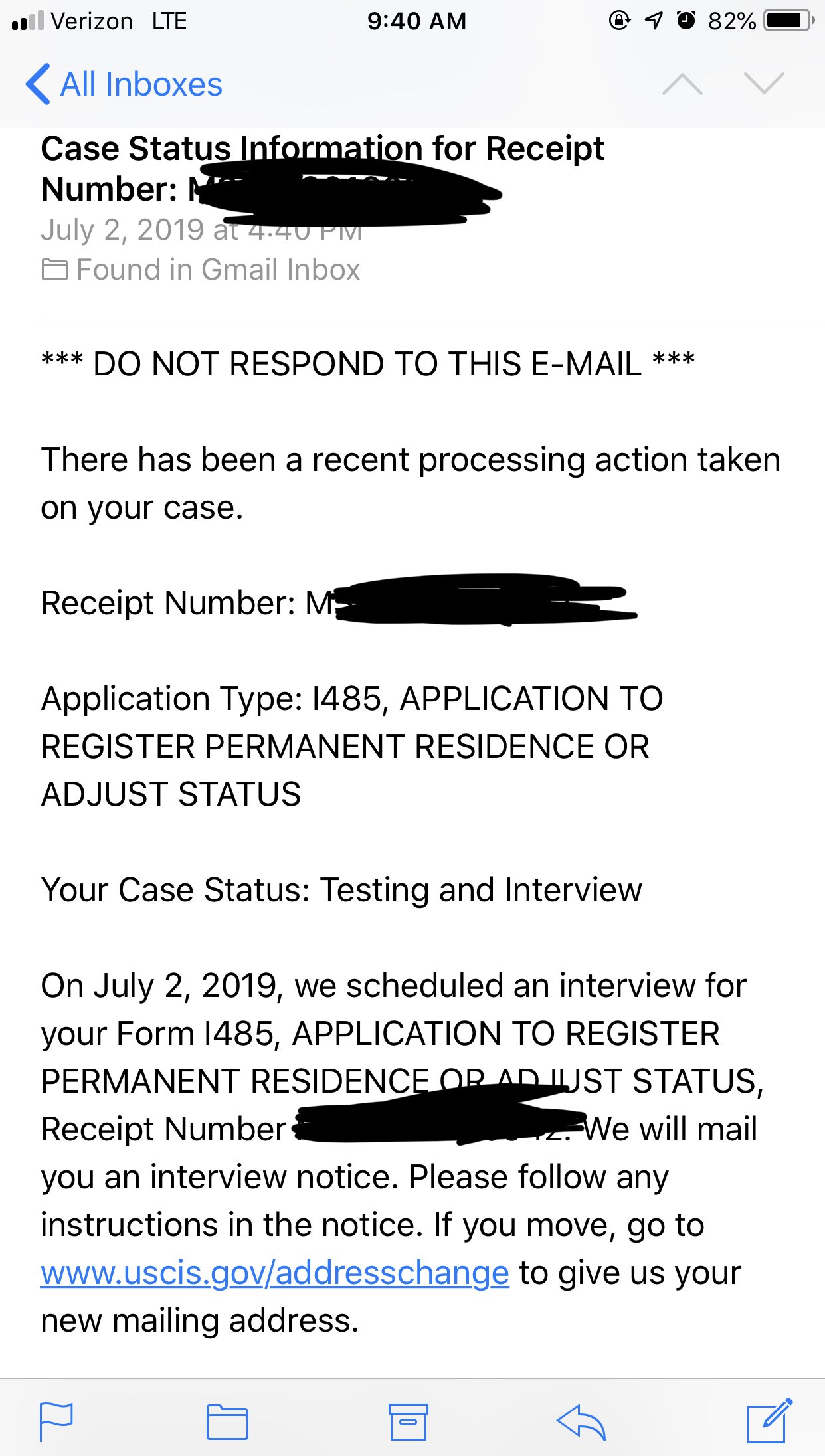Screen dimensions: 825x1456
Task: Move this email to a folder
Action: click(x=227, y=1422)
